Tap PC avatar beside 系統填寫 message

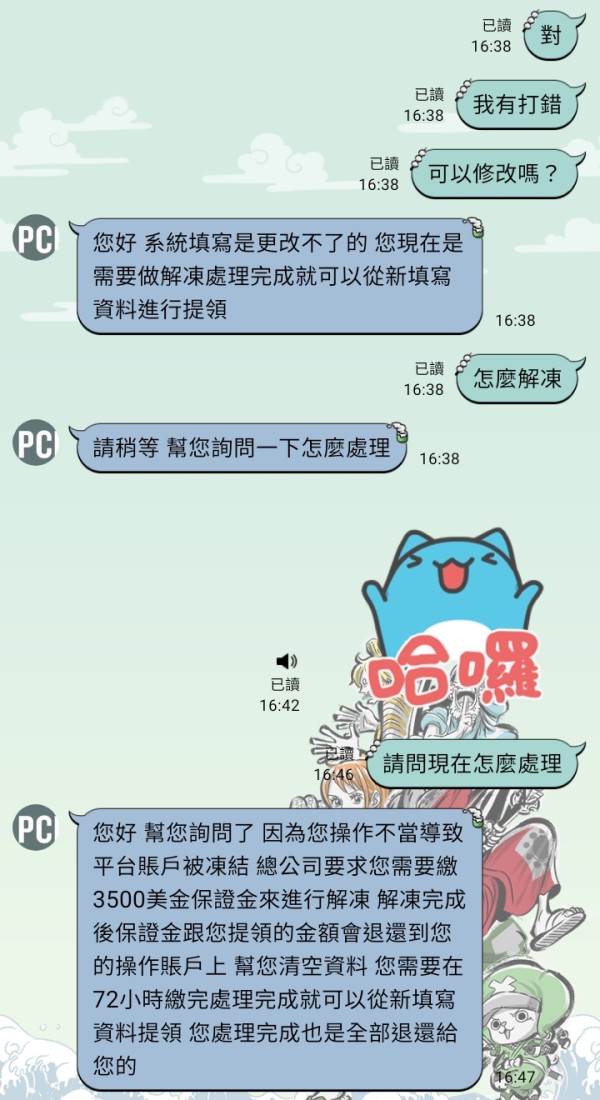[x=34, y=238]
